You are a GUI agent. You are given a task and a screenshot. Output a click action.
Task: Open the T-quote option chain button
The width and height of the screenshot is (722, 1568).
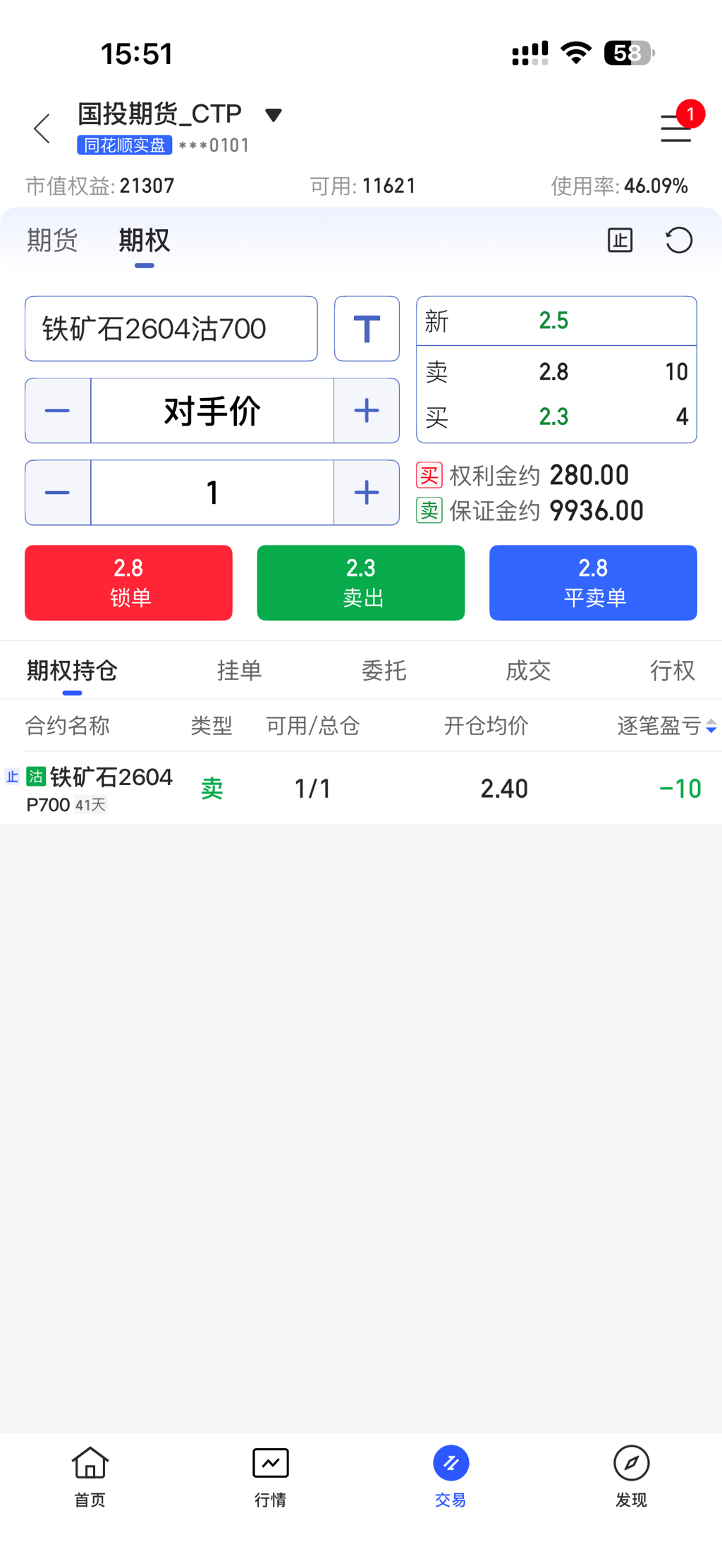[367, 329]
